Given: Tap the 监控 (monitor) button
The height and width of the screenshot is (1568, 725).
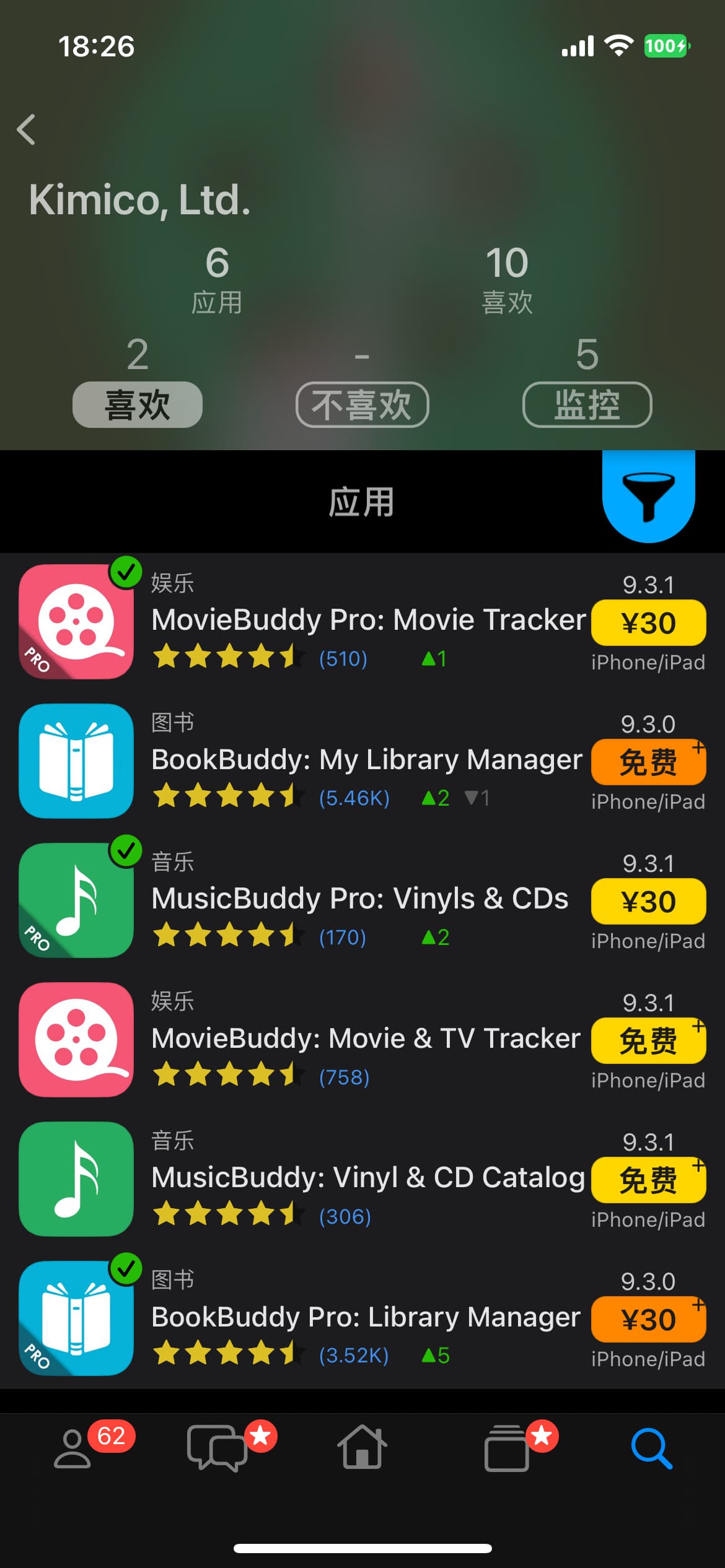Looking at the screenshot, I should click(x=587, y=405).
